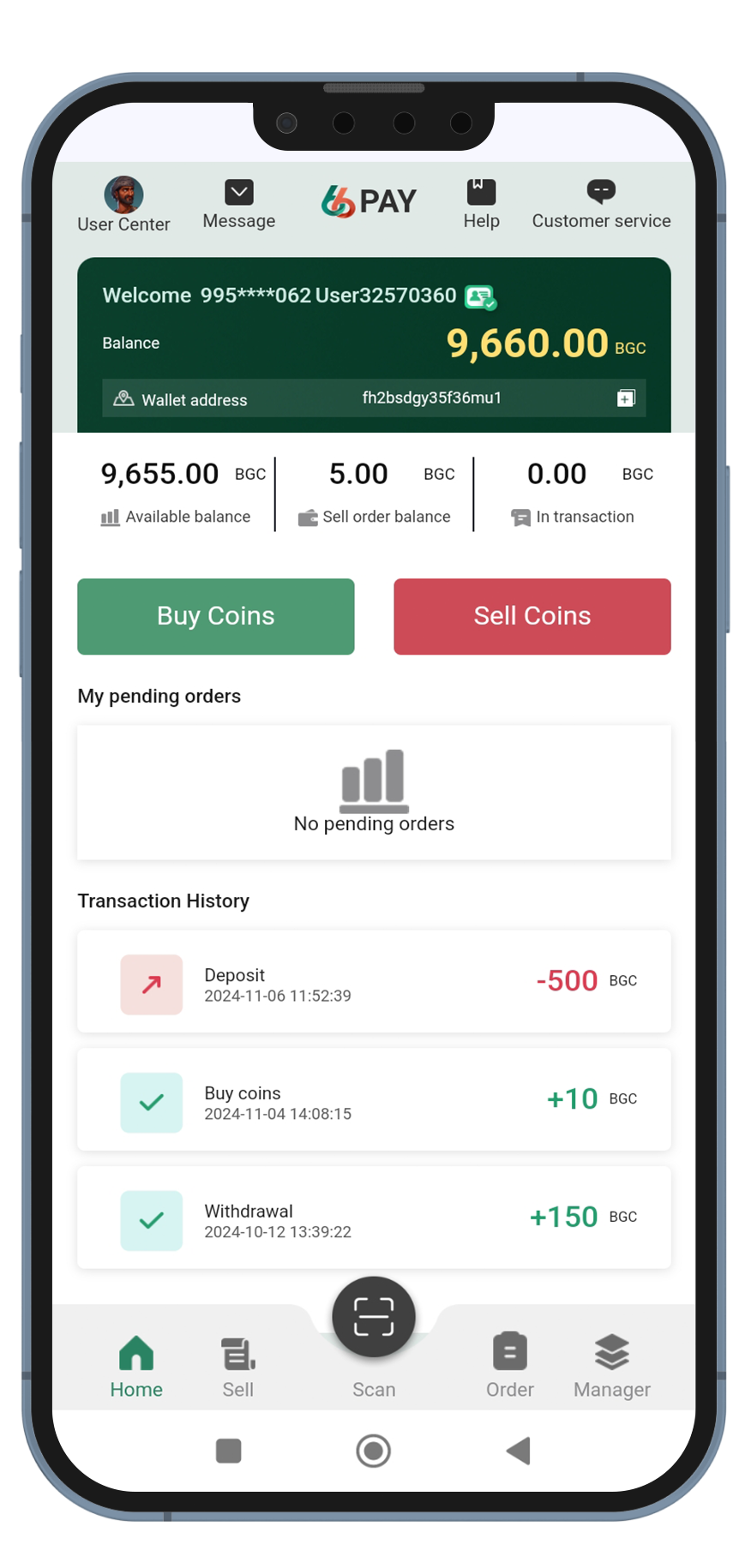Open the Help section
Viewport: 751px width, 1568px height.
pyautogui.click(x=481, y=205)
